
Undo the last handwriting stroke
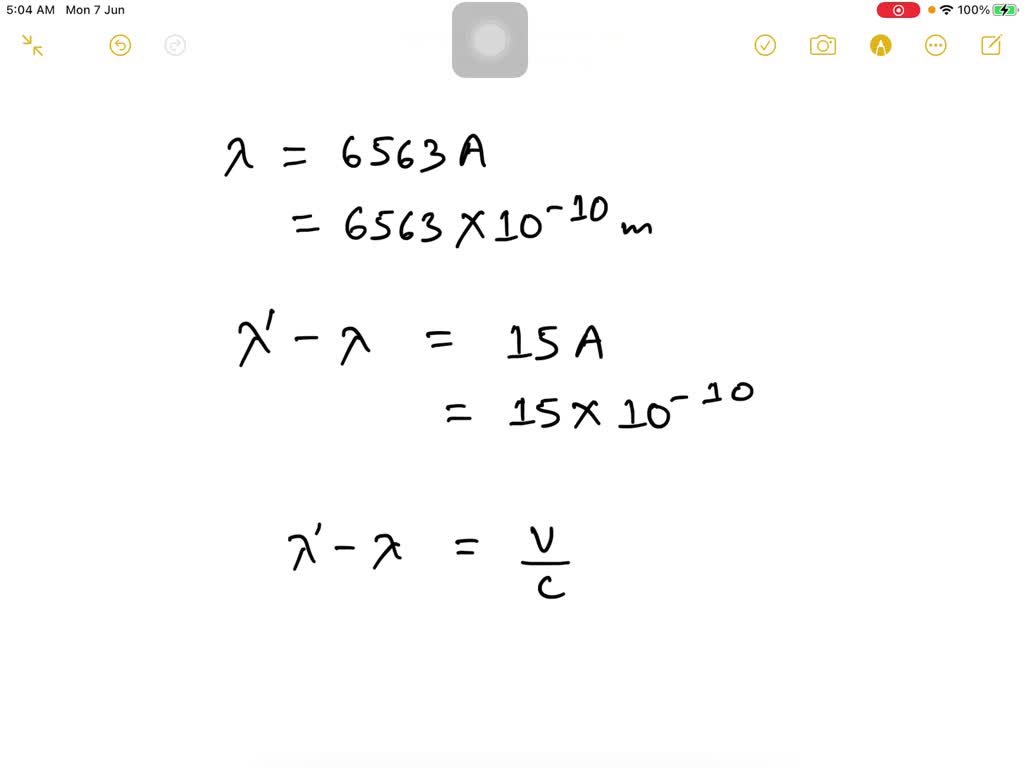tap(120, 45)
